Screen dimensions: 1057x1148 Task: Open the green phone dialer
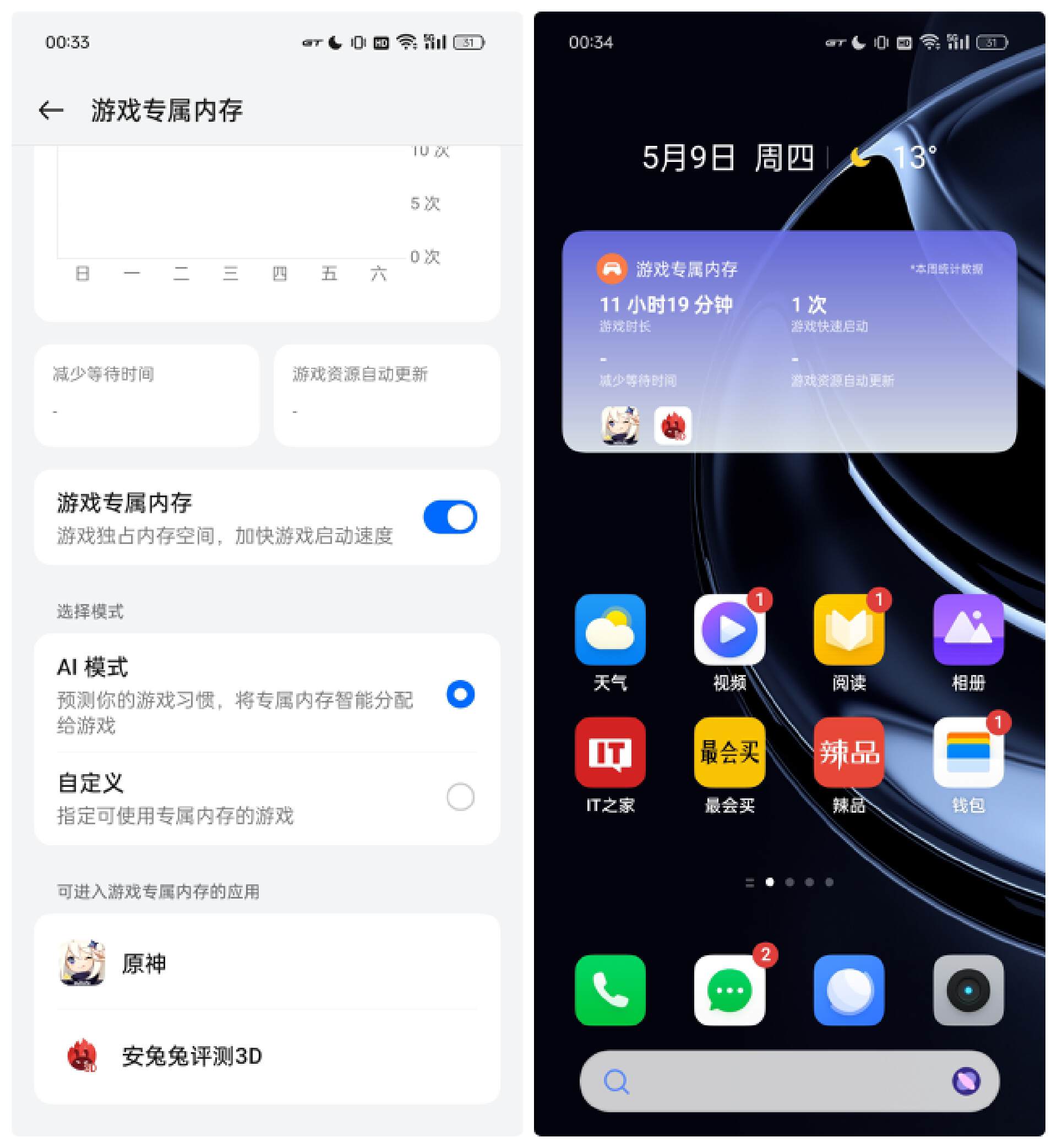610,989
